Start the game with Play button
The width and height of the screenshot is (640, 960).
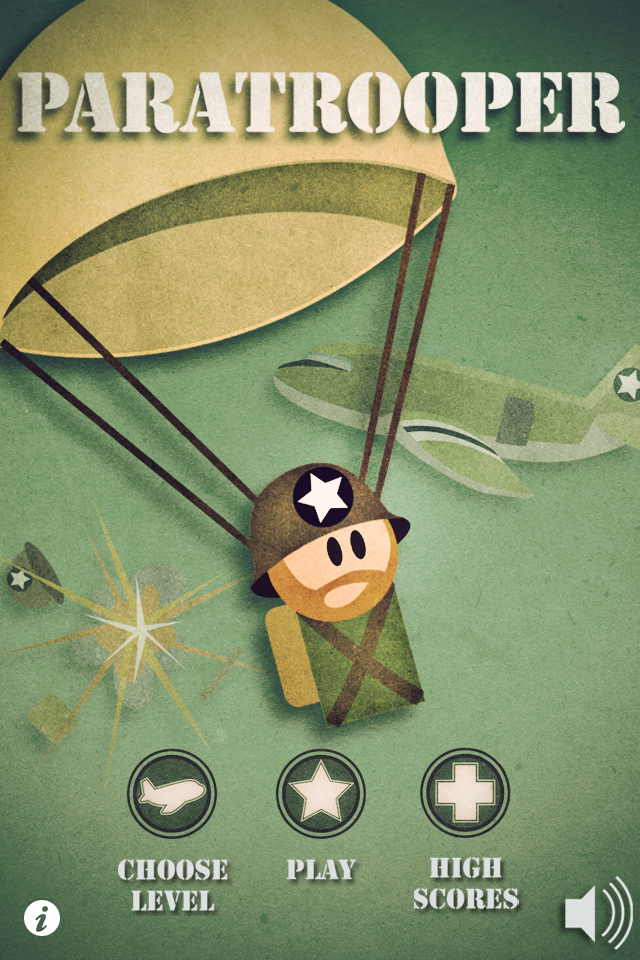tap(320, 794)
